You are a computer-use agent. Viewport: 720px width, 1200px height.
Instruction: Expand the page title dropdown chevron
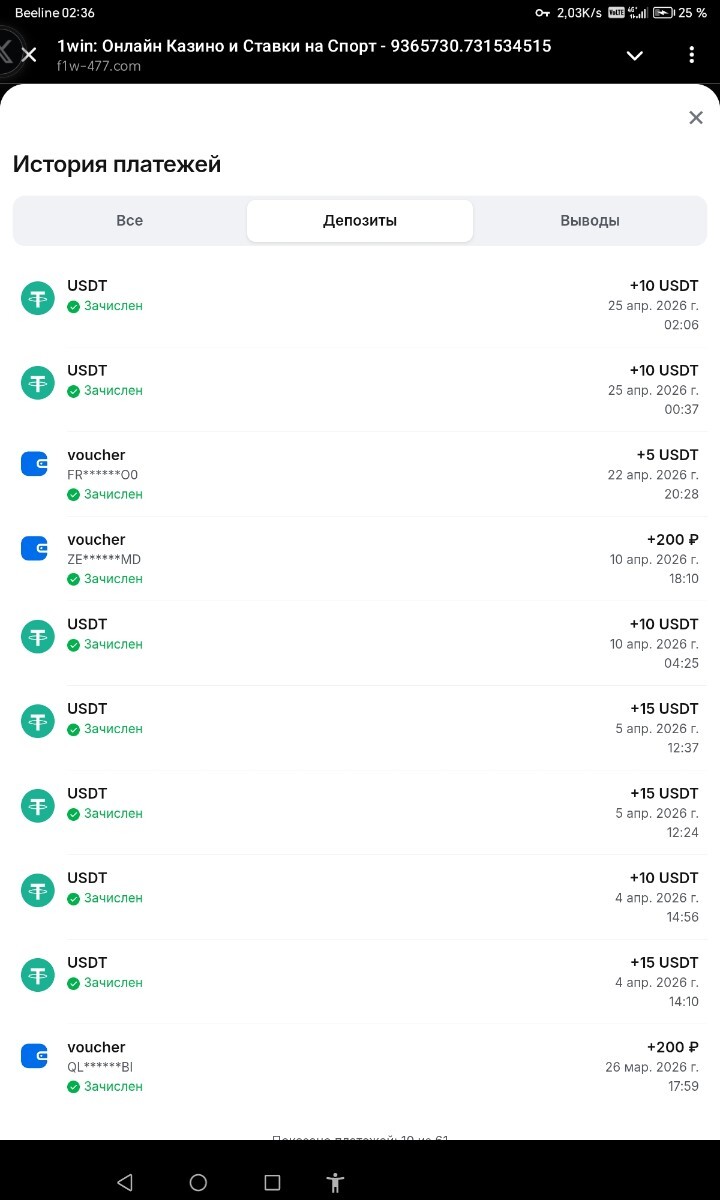(x=634, y=55)
